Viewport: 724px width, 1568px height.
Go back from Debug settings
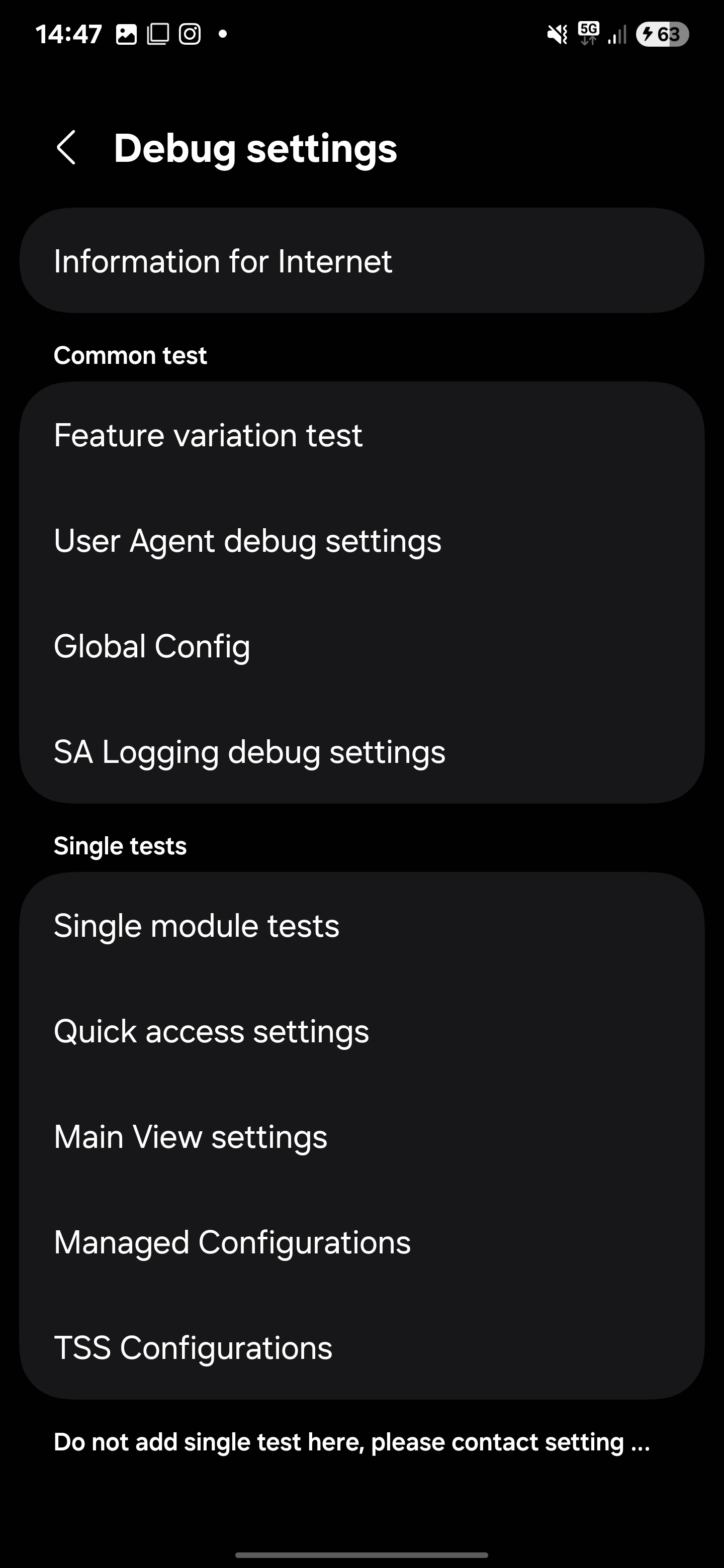pos(66,147)
